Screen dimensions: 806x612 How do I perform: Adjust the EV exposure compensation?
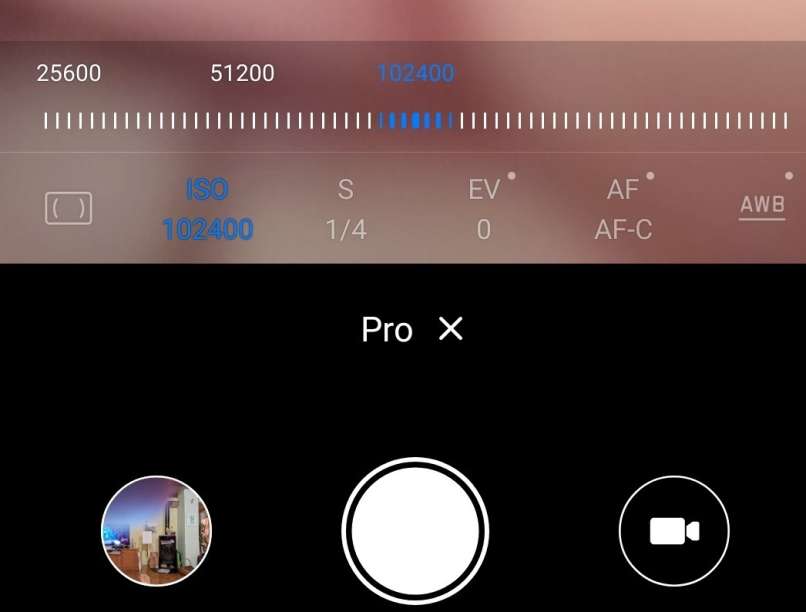click(x=484, y=209)
